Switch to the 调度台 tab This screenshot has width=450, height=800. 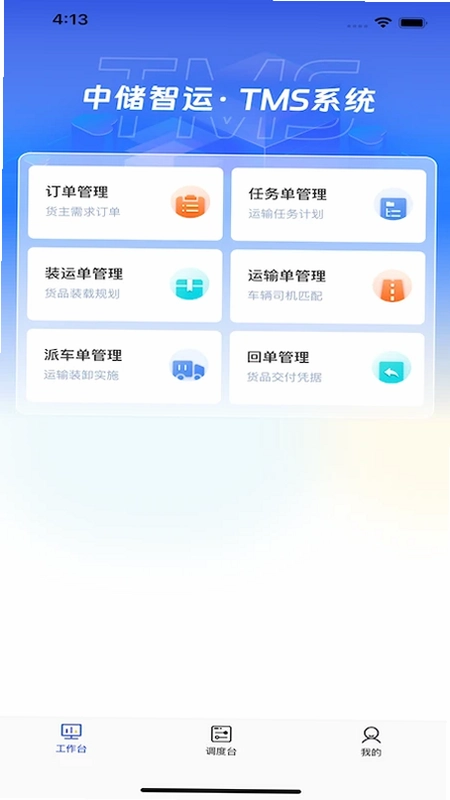(x=221, y=741)
